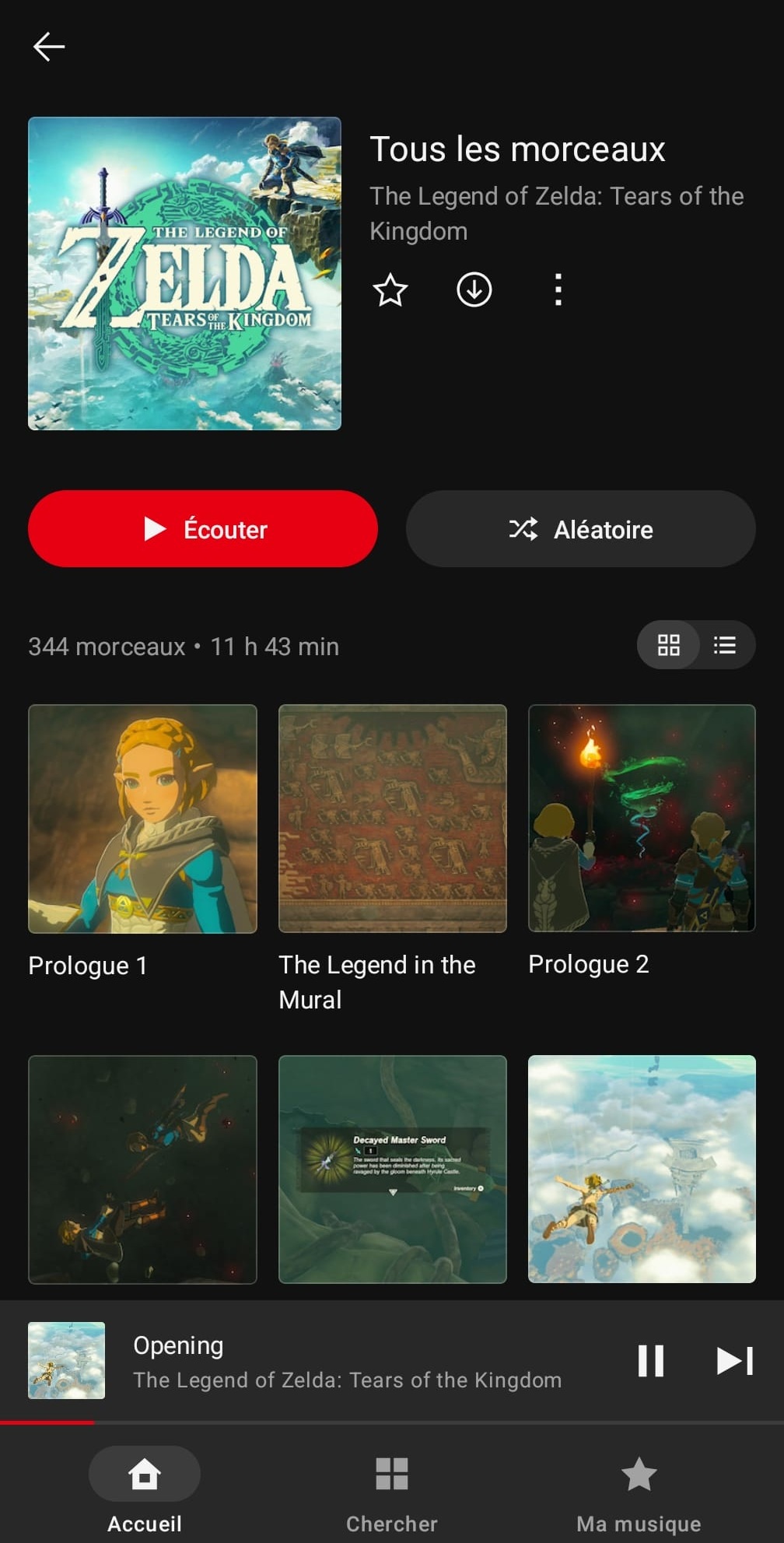Switch to the Chercher tab
Screen dimensions: 784x1543
click(392, 1490)
